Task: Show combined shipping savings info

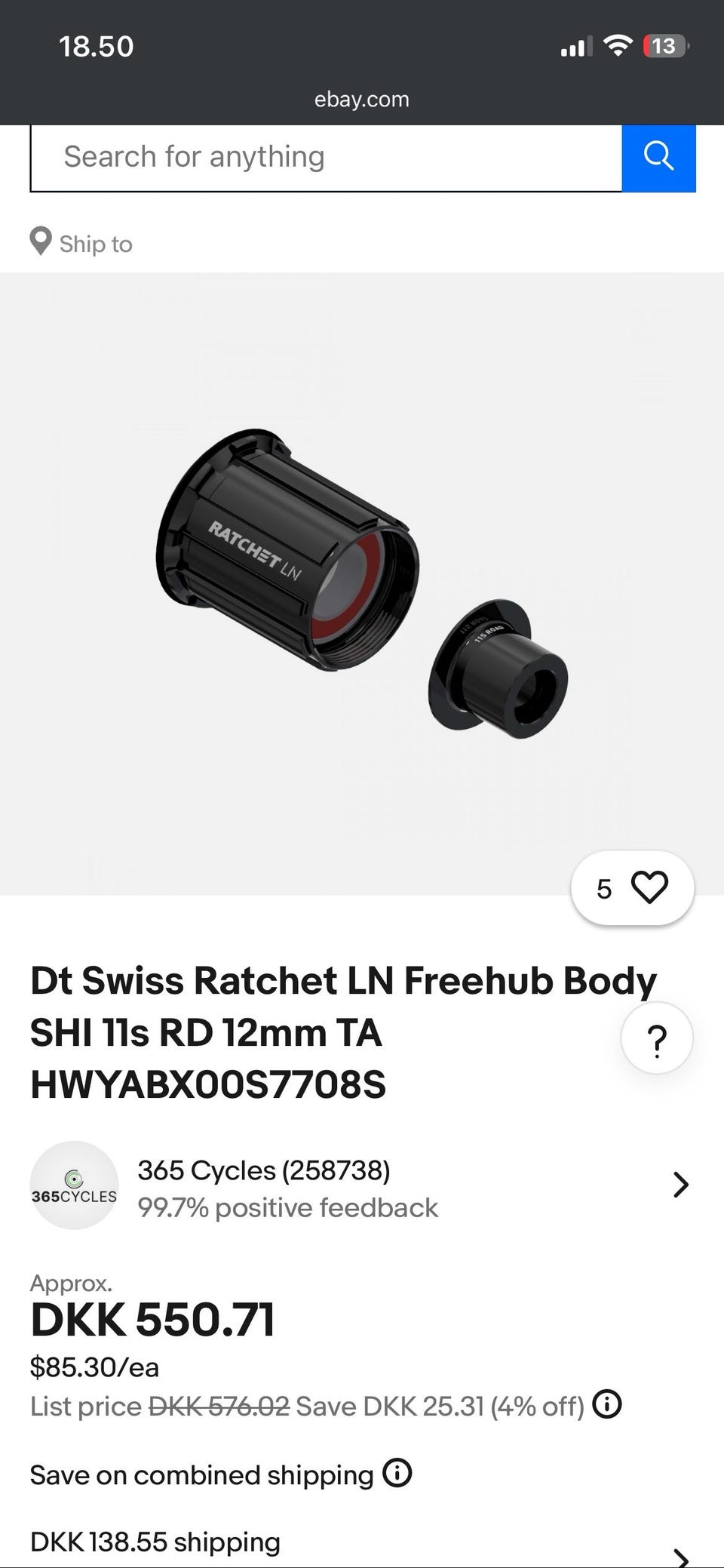Action: pyautogui.click(x=397, y=1472)
